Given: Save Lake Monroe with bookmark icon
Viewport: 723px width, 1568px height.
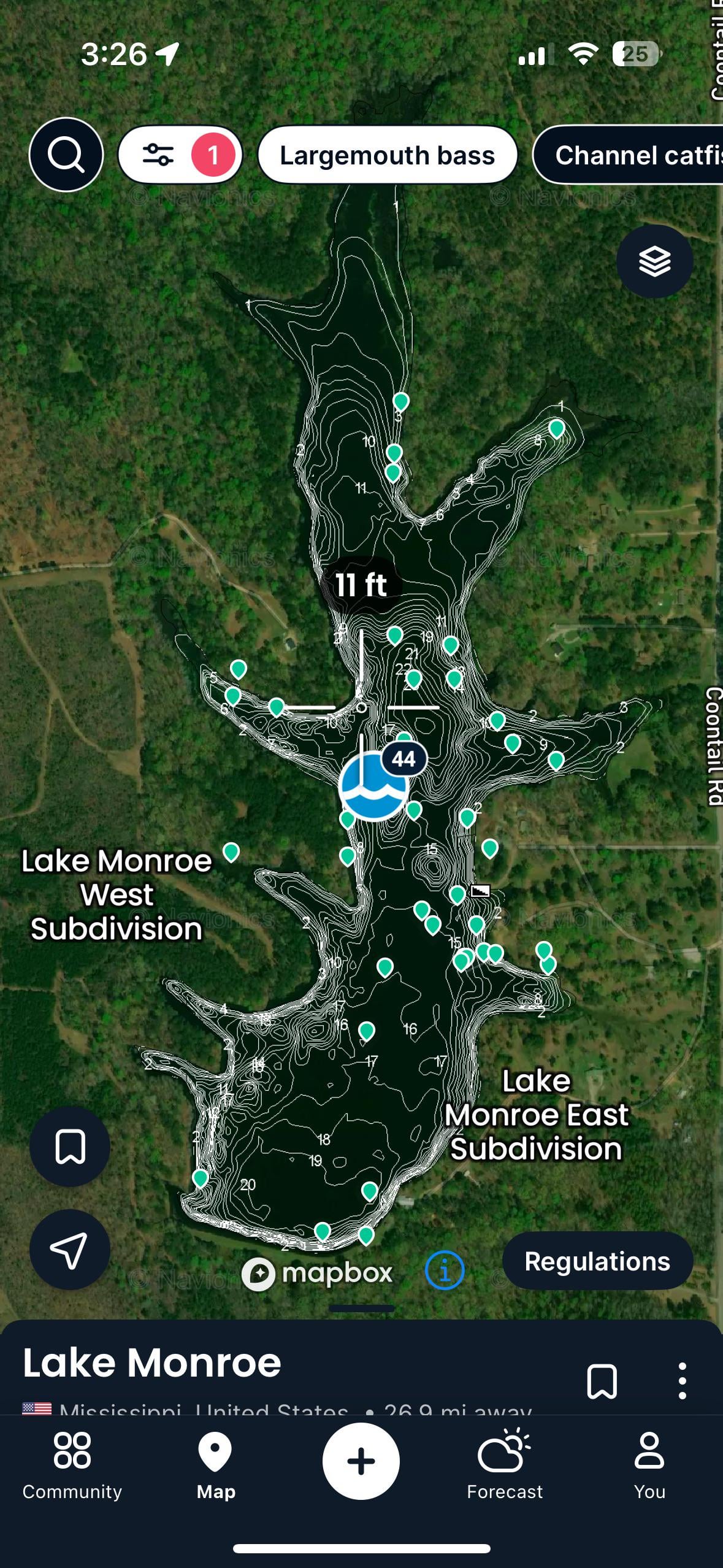Looking at the screenshot, I should point(602,1382).
